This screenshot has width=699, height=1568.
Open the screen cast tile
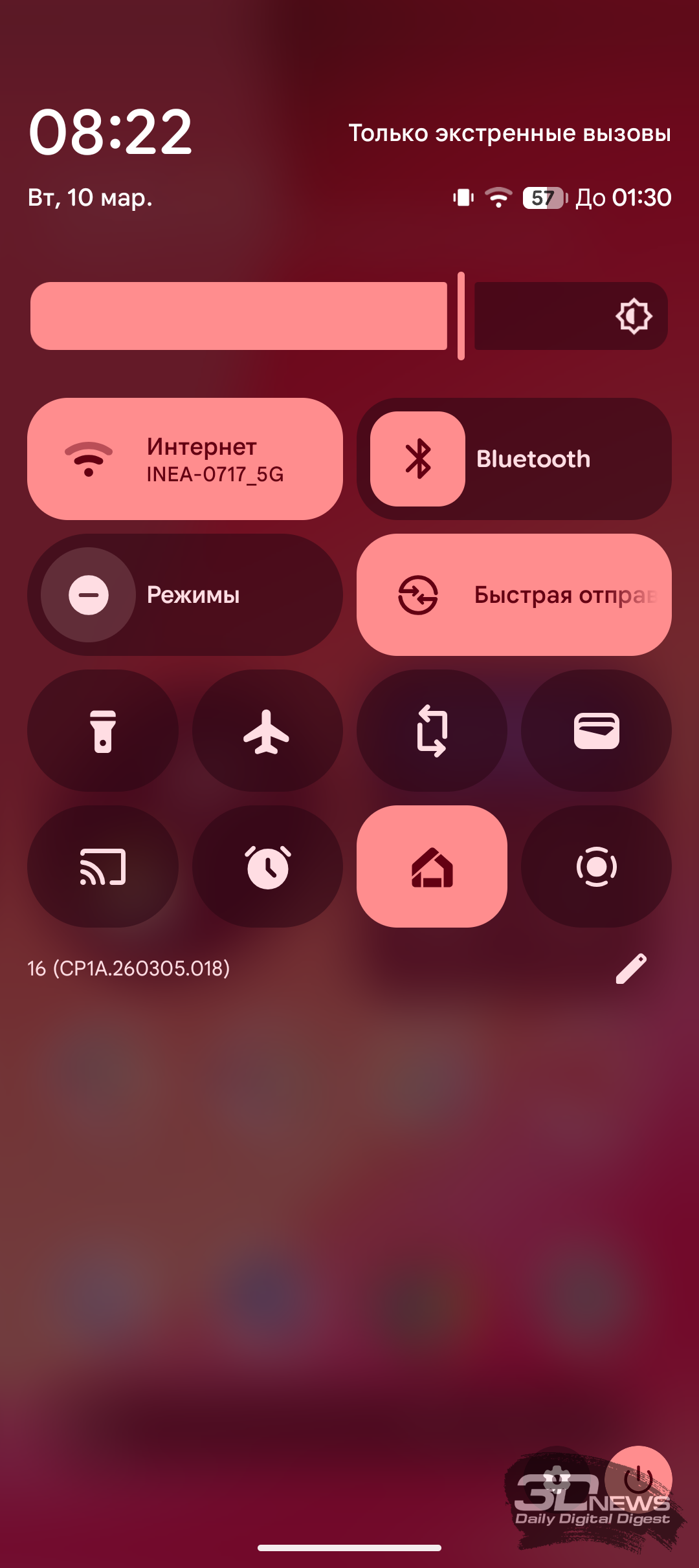click(x=103, y=866)
